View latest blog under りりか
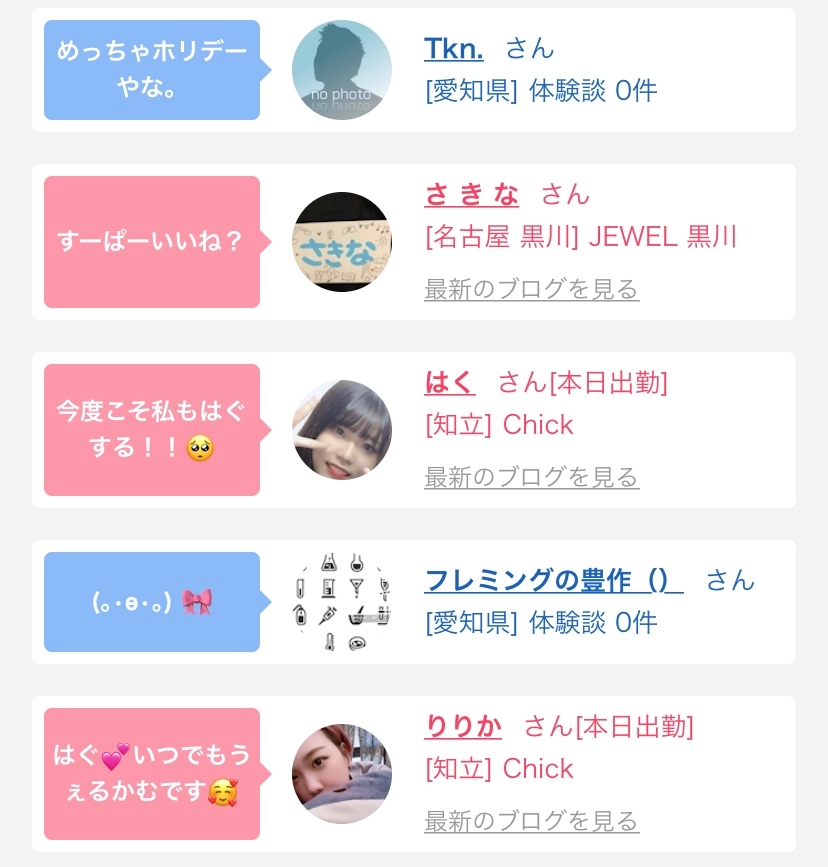828x867 pixels. pyautogui.click(x=532, y=821)
